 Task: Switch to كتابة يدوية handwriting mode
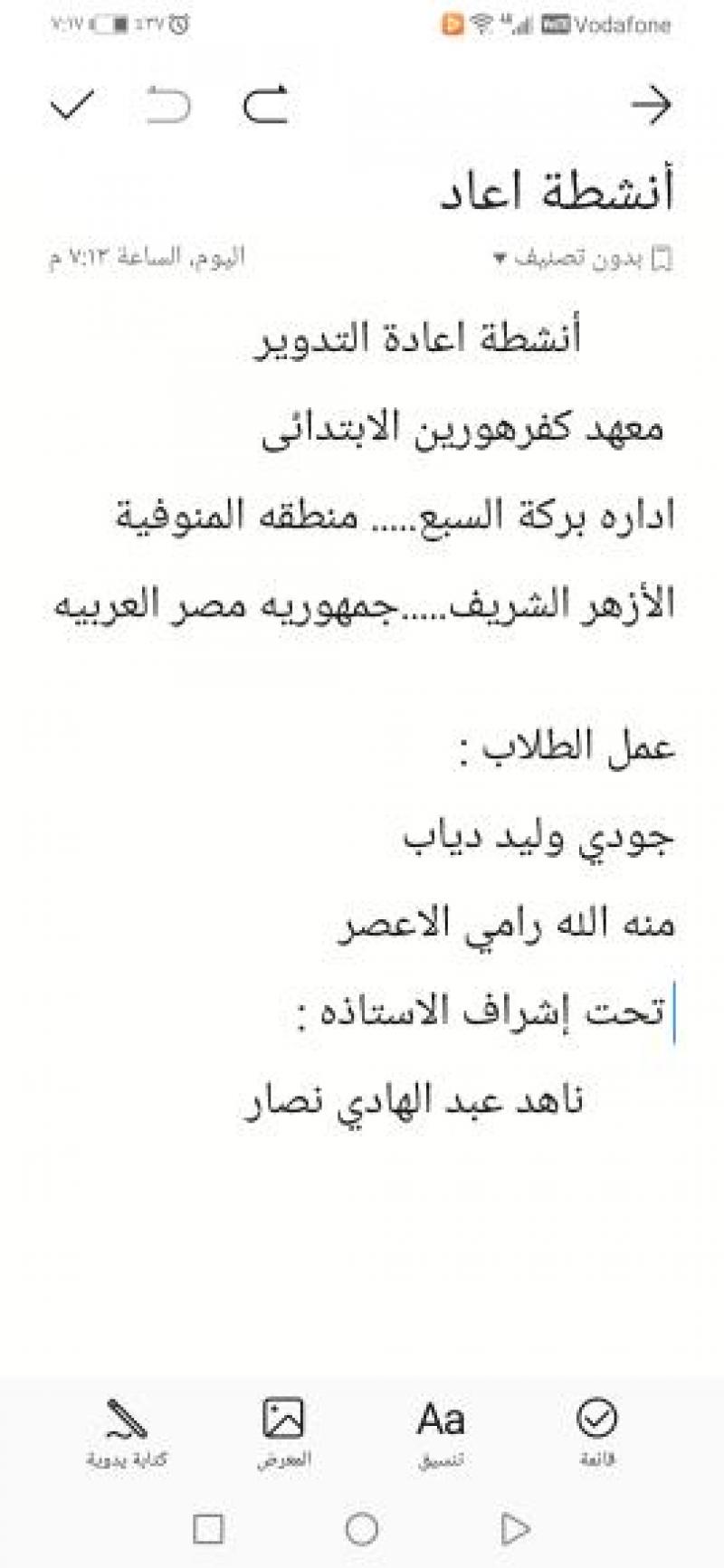coord(127,1432)
